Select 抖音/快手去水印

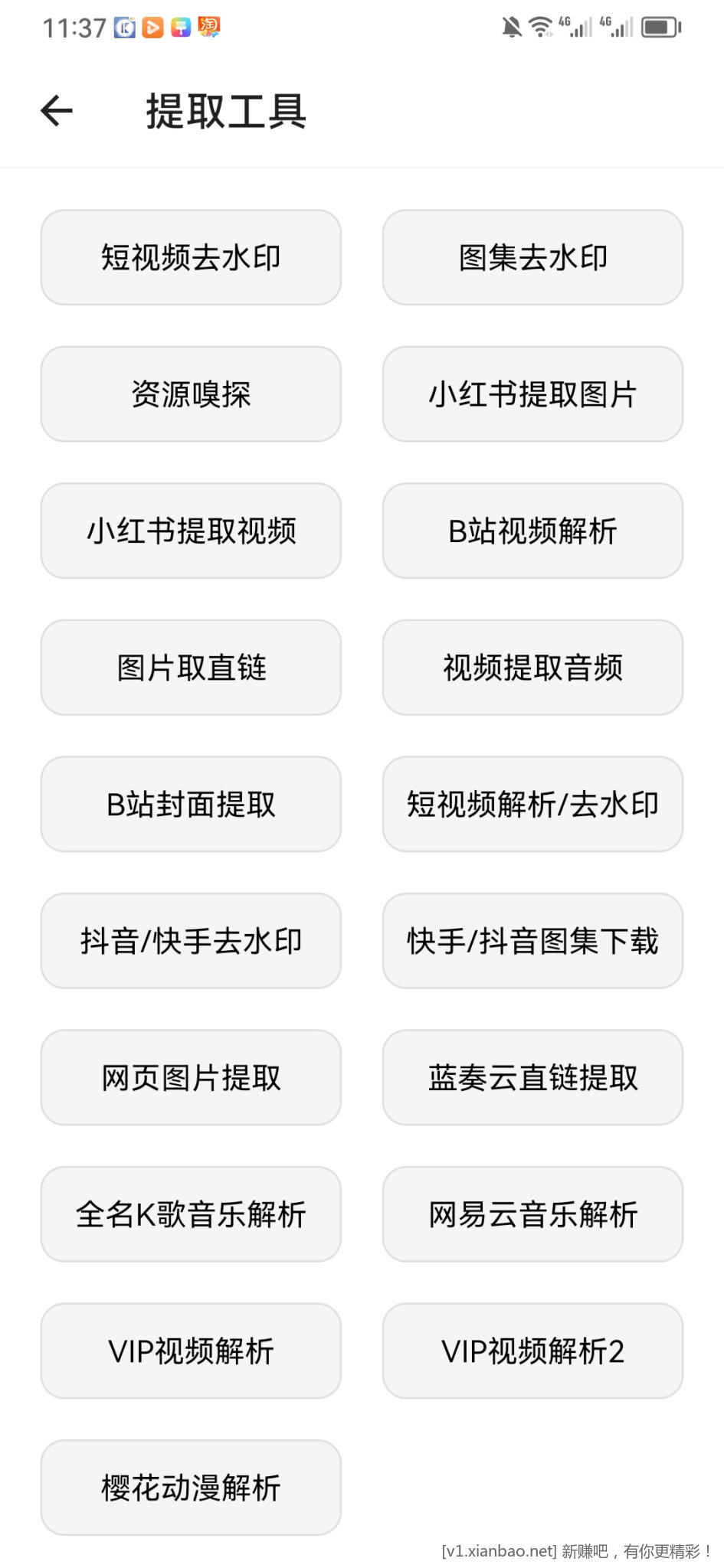click(x=191, y=941)
